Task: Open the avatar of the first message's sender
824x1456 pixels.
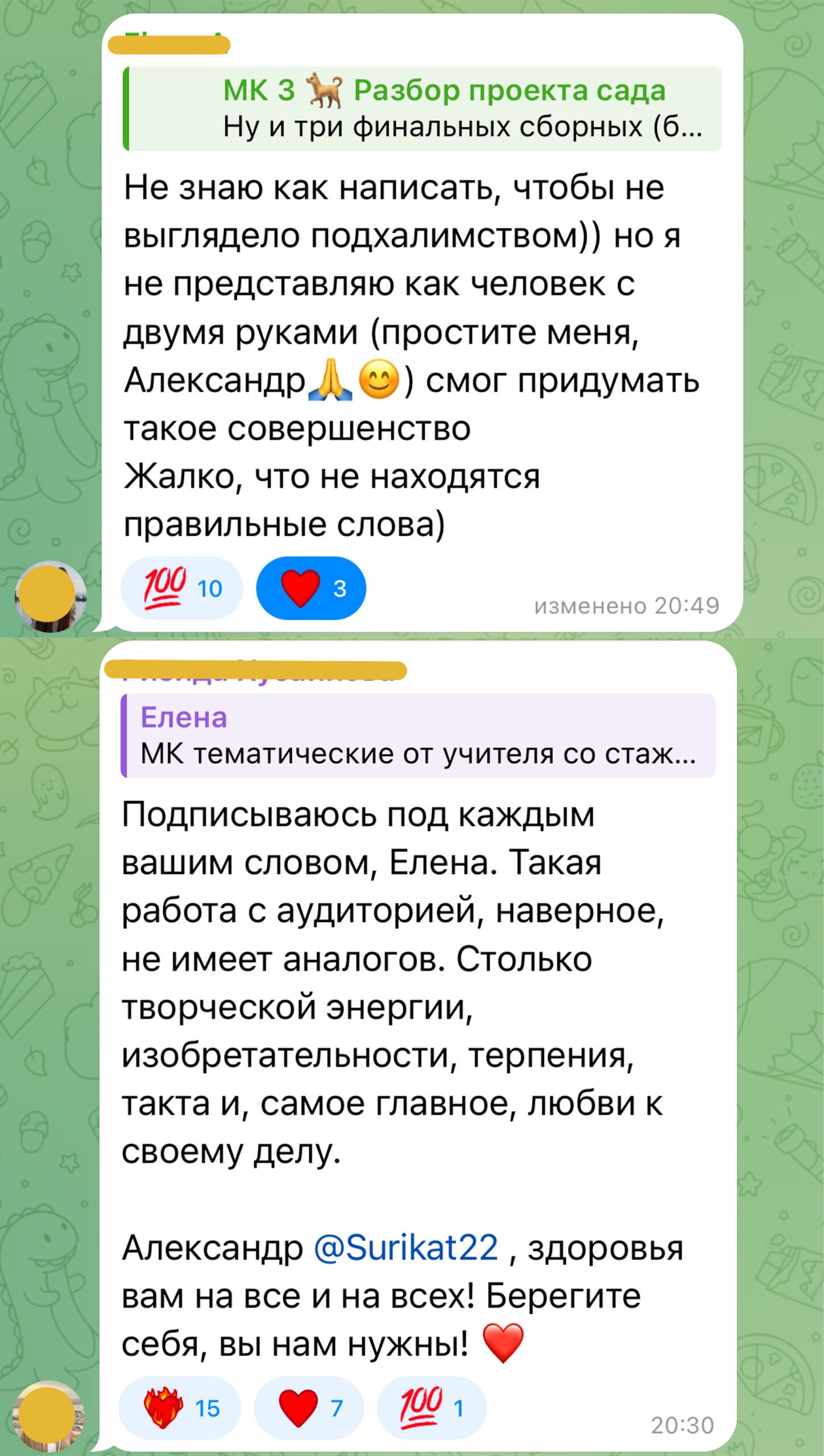Action: pyautogui.click(x=50, y=597)
